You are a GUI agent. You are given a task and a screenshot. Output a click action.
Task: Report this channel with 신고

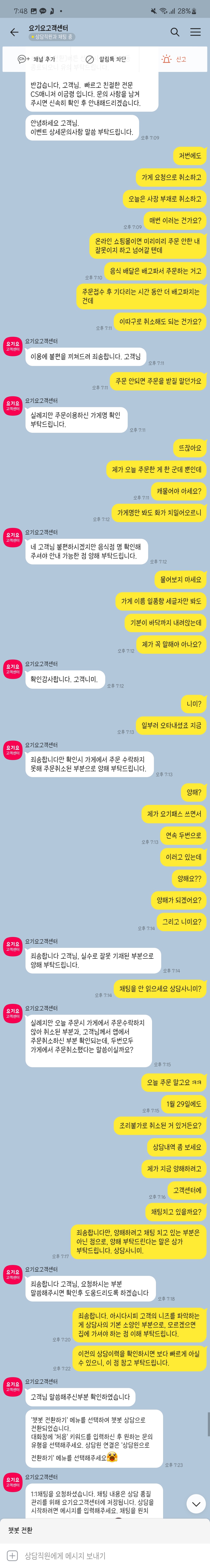click(x=174, y=59)
